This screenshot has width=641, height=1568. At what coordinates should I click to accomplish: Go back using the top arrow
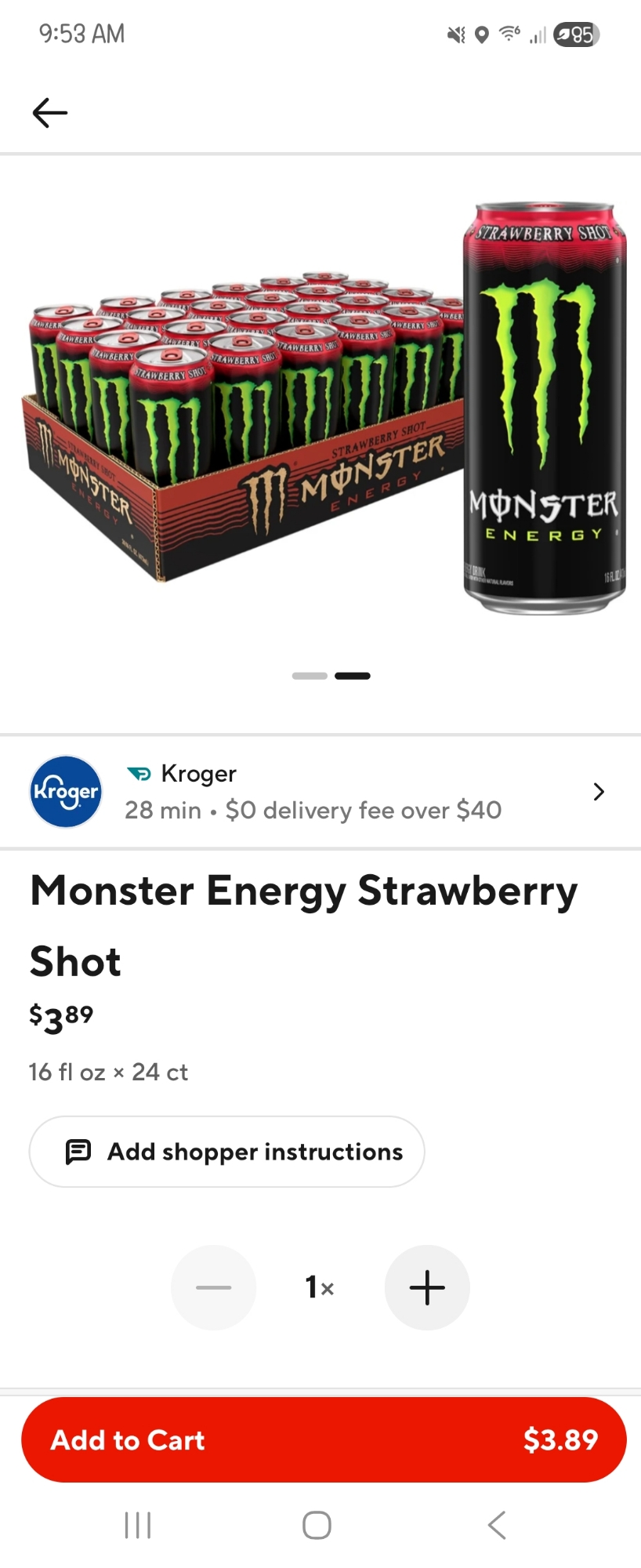(49, 113)
